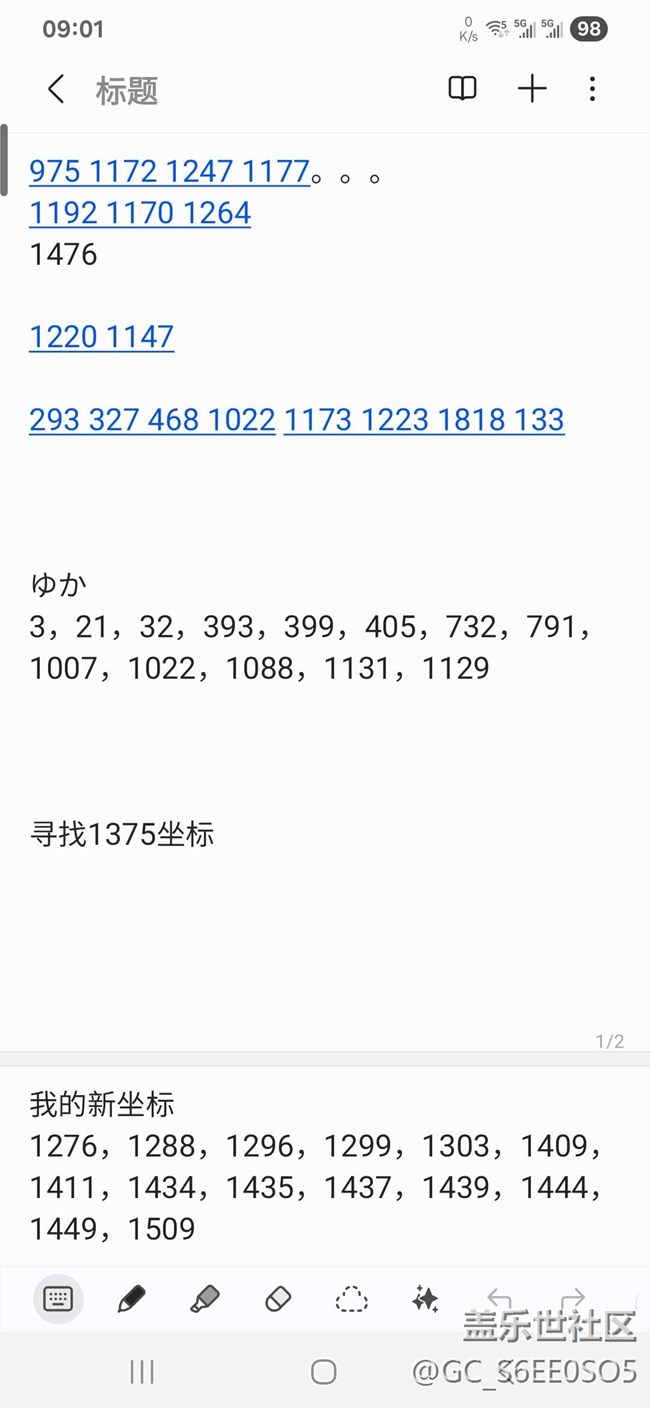
Task: Select the lasso selection tool
Action: click(351, 1299)
